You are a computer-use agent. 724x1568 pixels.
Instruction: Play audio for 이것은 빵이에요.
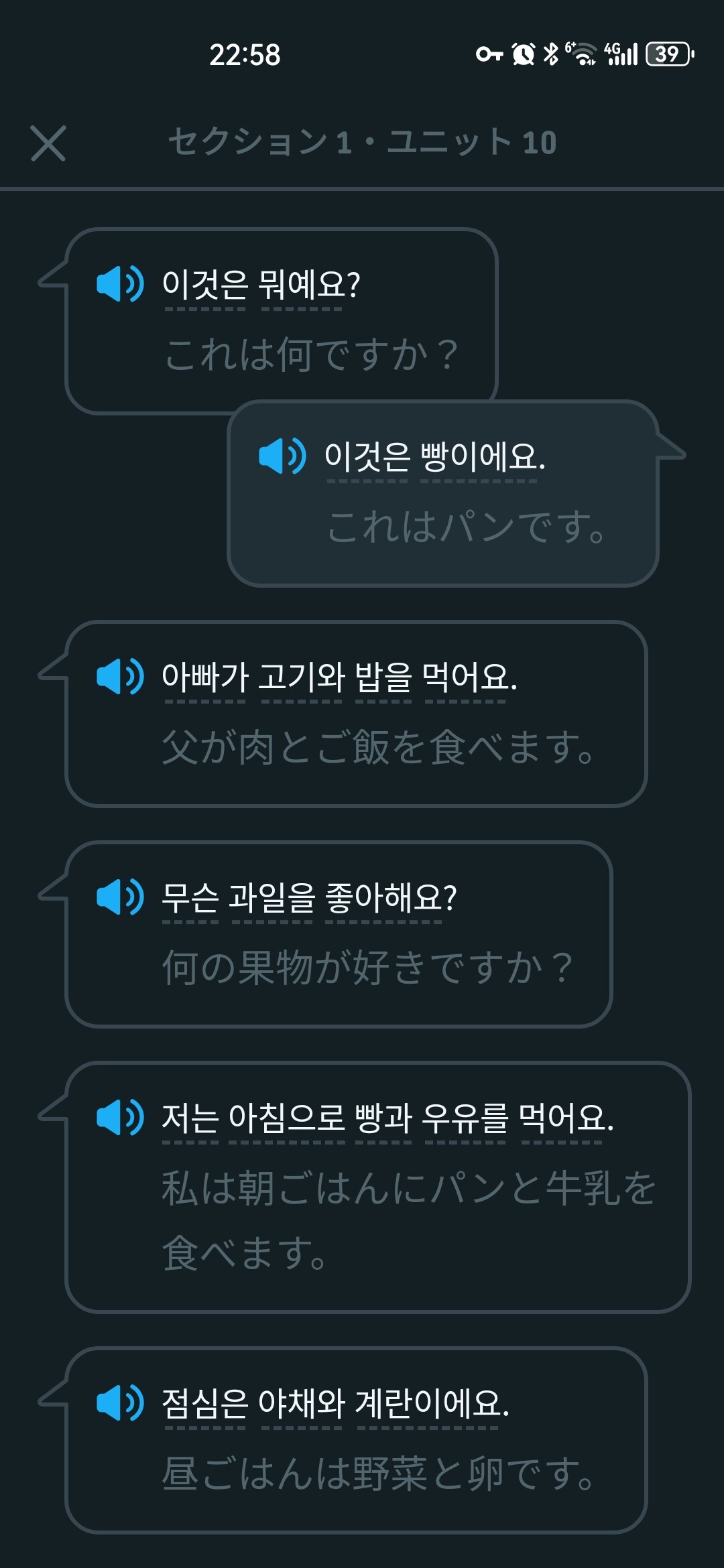282,456
